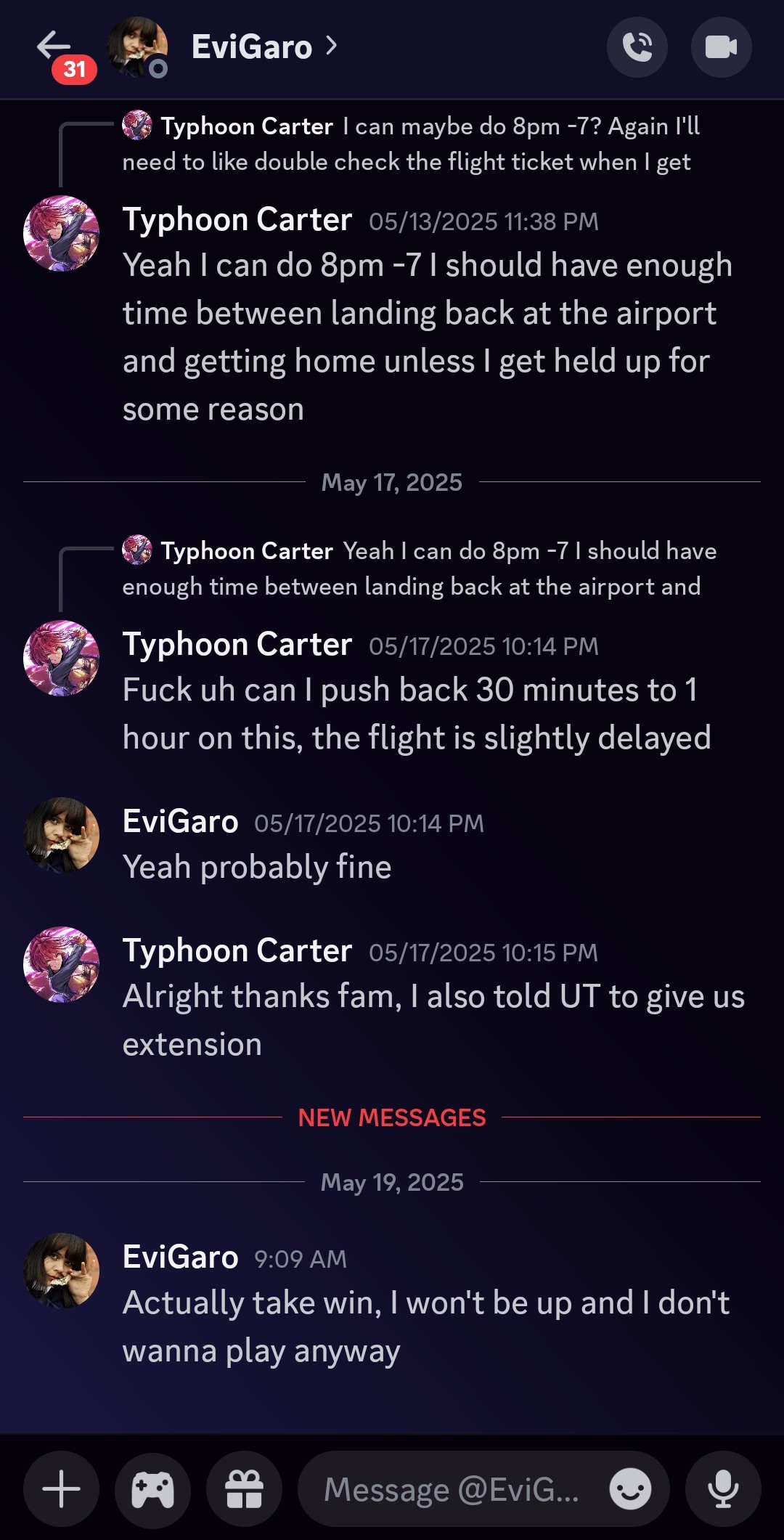Viewport: 784px width, 1540px height.
Task: Open the gift icon
Action: (244, 1489)
